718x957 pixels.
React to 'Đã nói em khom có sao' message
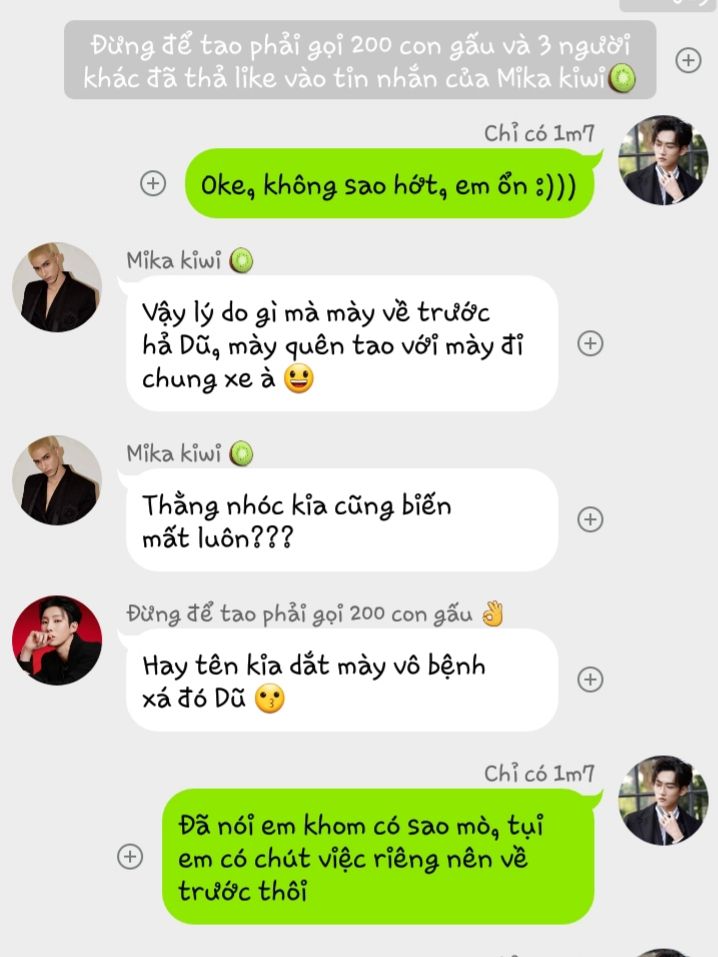pyautogui.click(x=128, y=856)
